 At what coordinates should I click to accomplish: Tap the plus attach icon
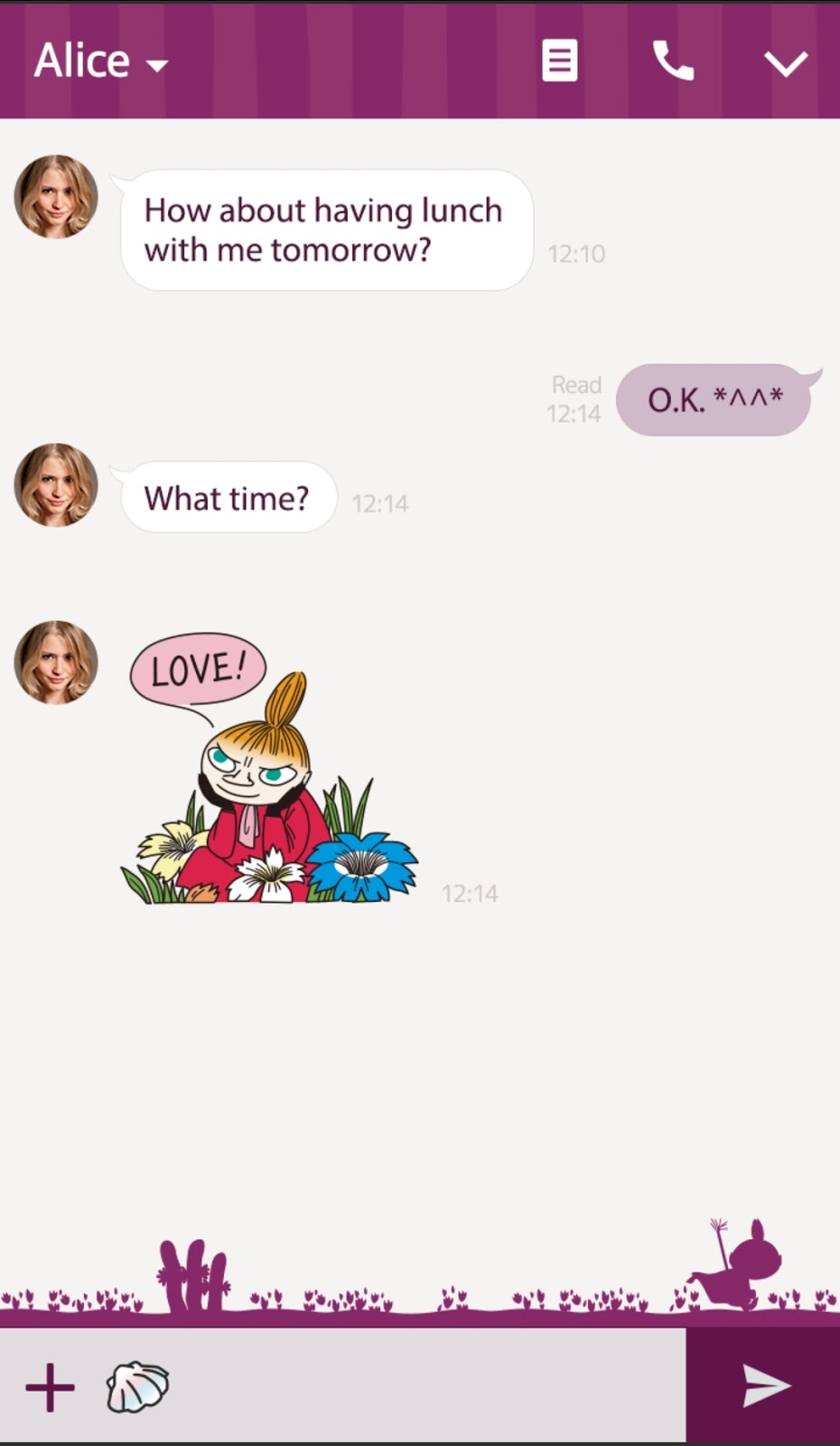click(50, 1387)
